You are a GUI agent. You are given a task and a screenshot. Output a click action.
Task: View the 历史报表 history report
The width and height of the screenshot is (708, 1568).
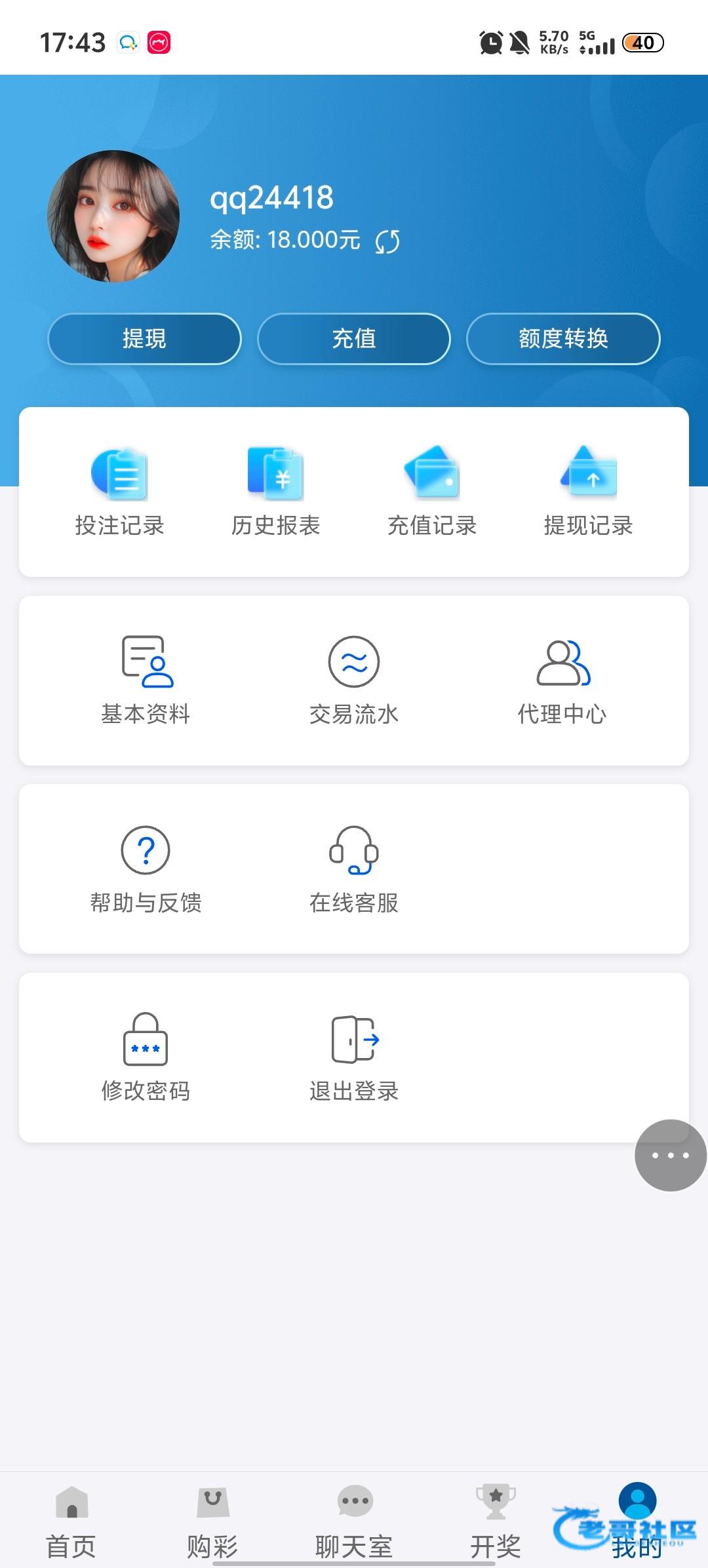(x=275, y=492)
